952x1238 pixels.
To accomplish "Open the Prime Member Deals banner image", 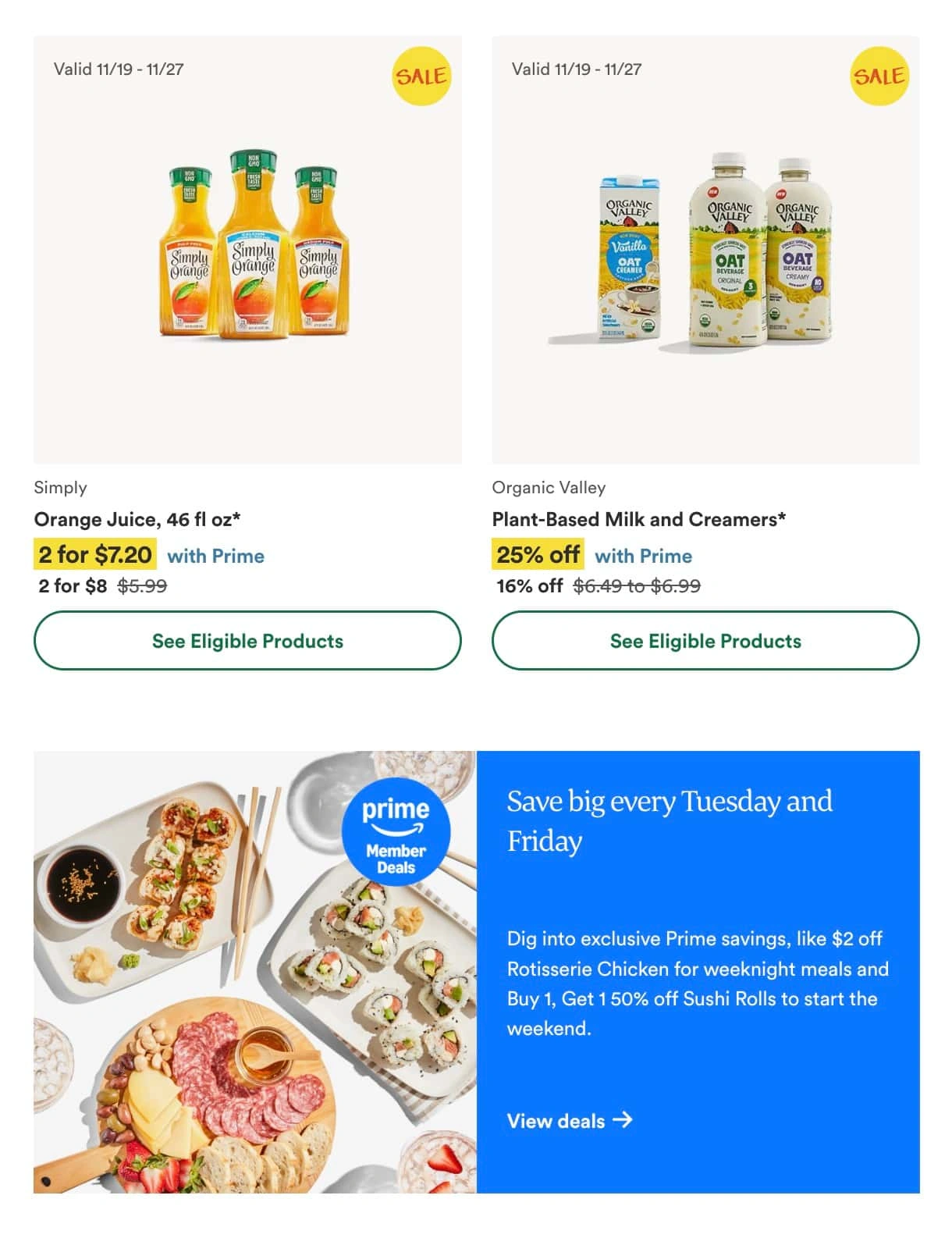I will click(x=254, y=972).
